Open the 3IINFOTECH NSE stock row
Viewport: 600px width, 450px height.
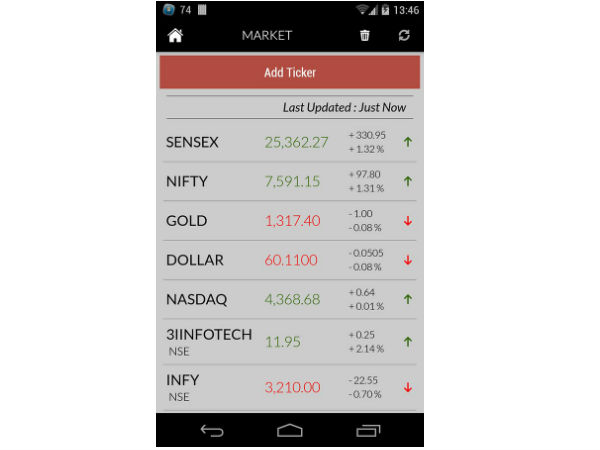[x=289, y=342]
